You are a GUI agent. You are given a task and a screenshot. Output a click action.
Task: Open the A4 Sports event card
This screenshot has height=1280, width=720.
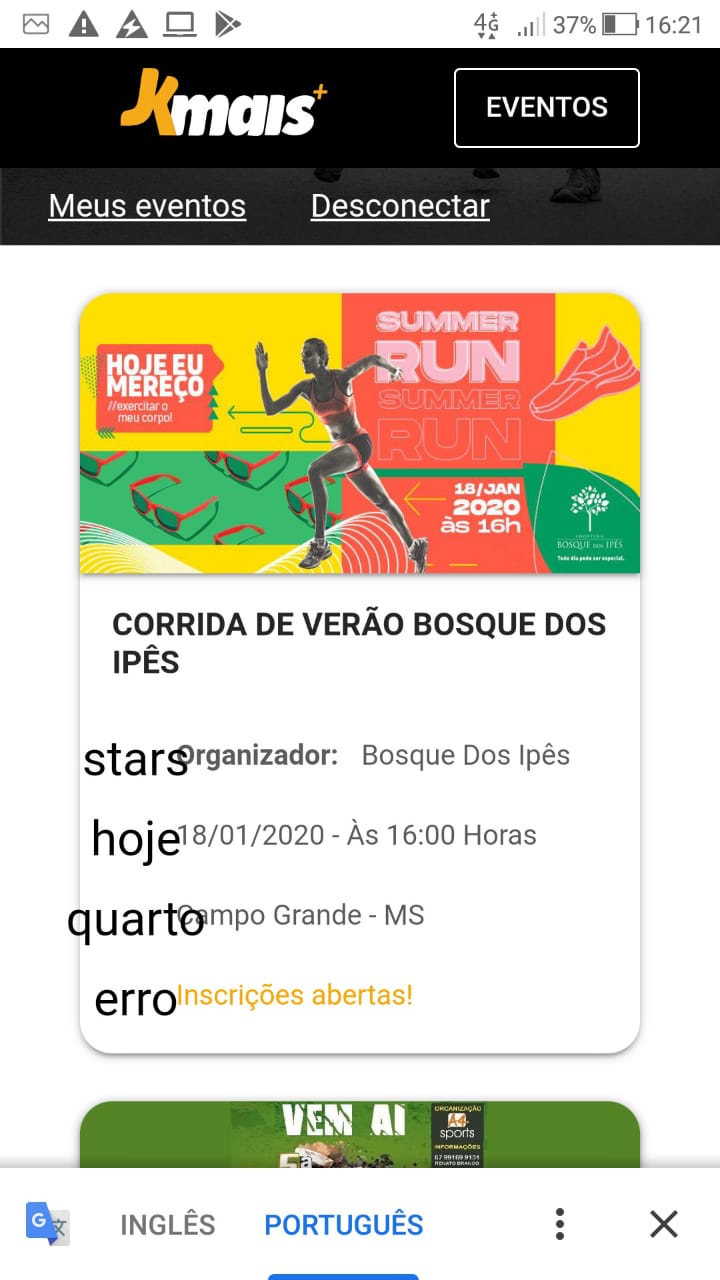click(360, 1134)
